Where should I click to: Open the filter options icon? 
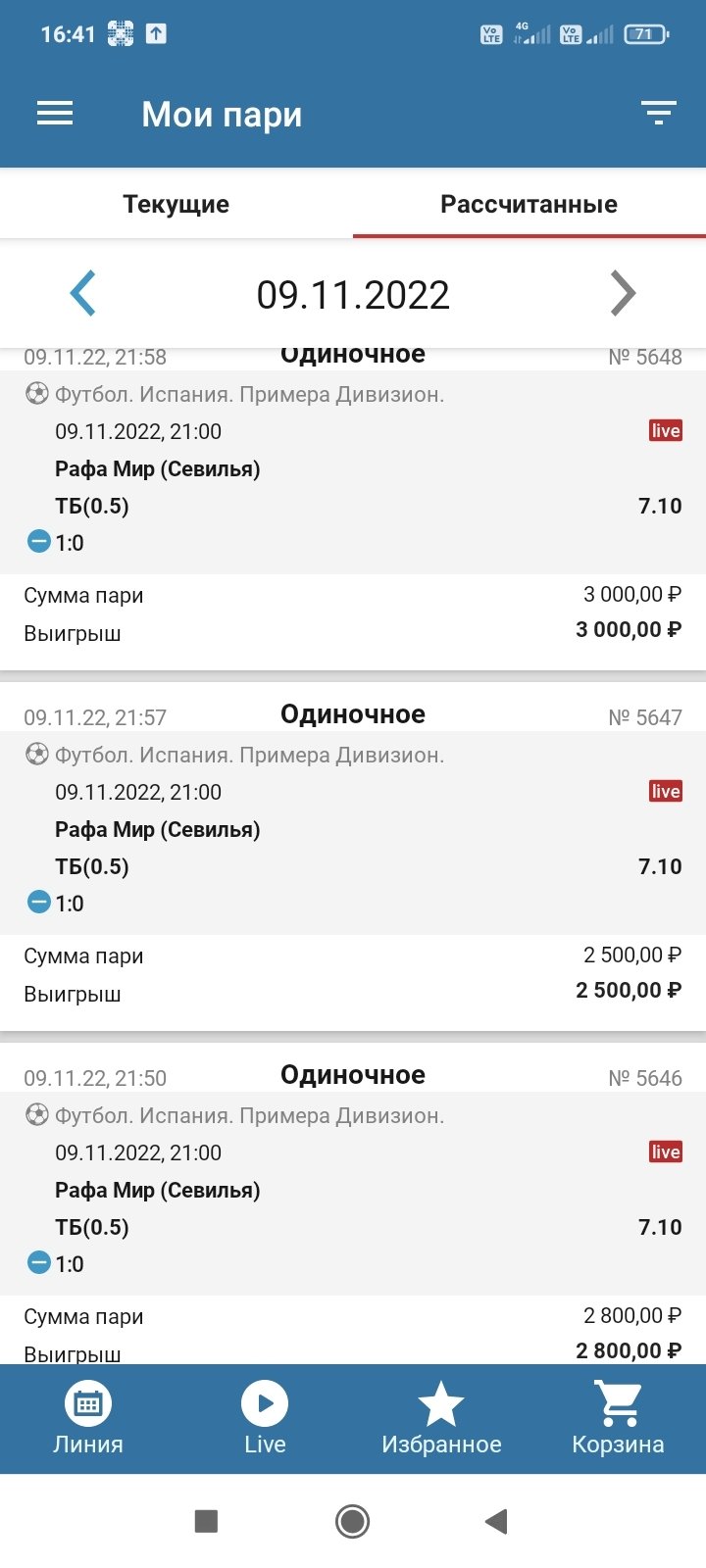pos(659,114)
